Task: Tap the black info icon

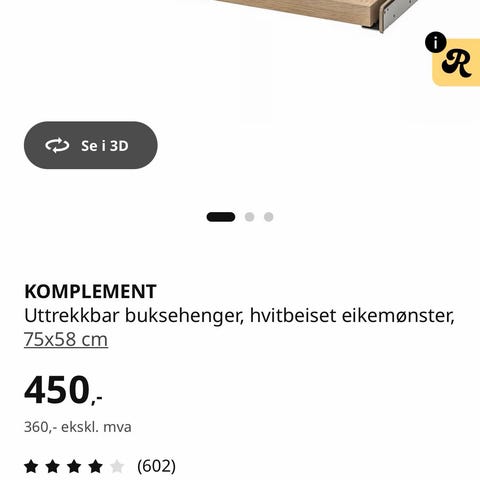Action: (436, 42)
